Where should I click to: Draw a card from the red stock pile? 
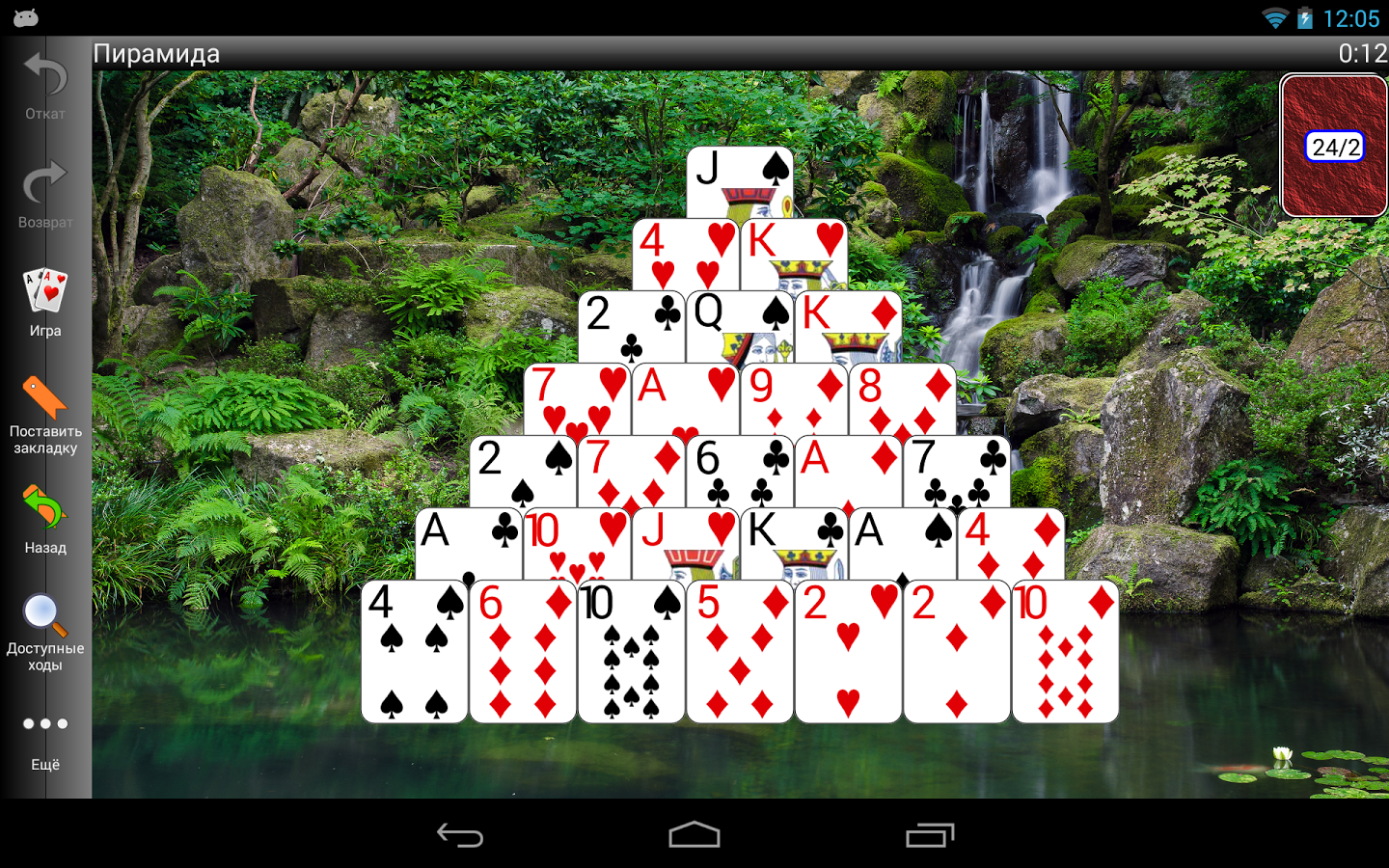(x=1334, y=146)
